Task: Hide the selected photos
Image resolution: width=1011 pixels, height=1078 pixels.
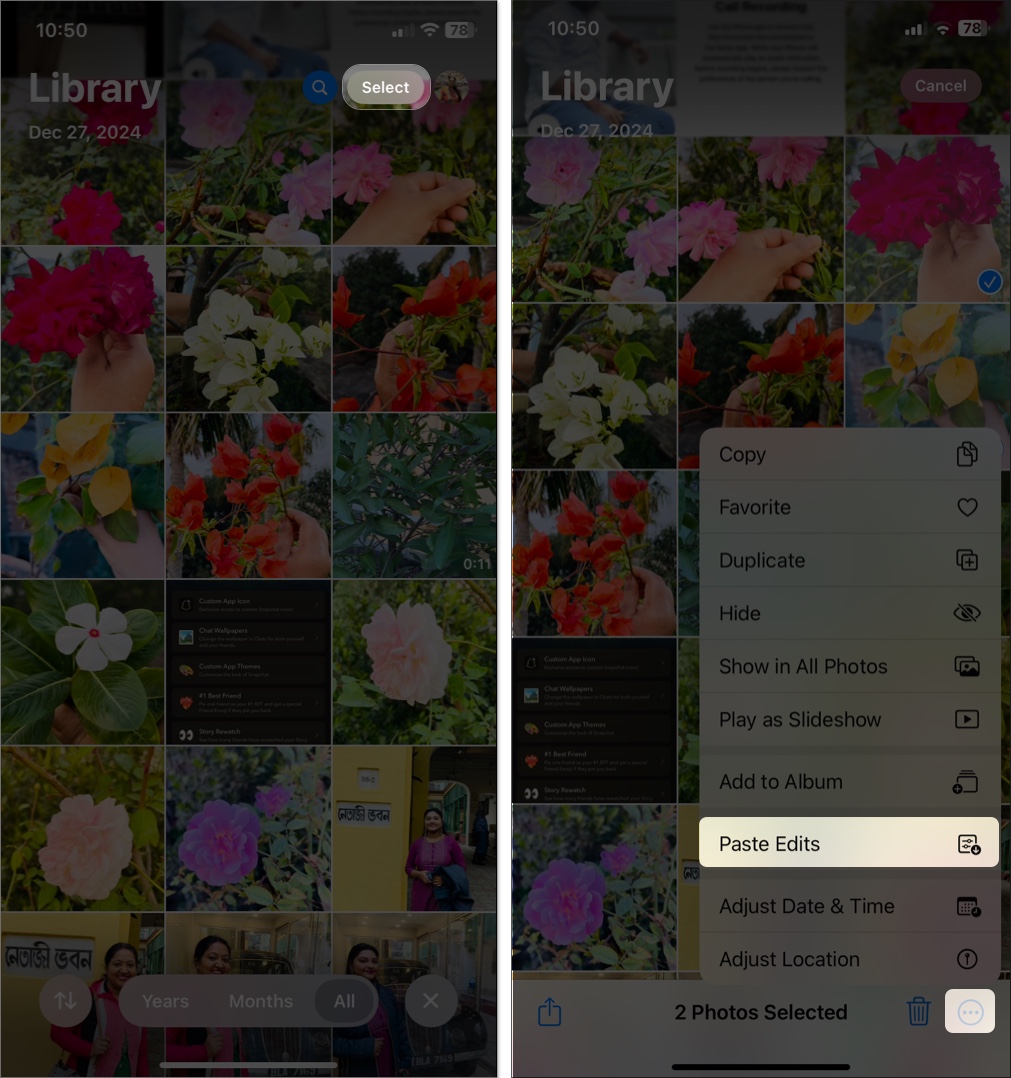Action: click(848, 613)
